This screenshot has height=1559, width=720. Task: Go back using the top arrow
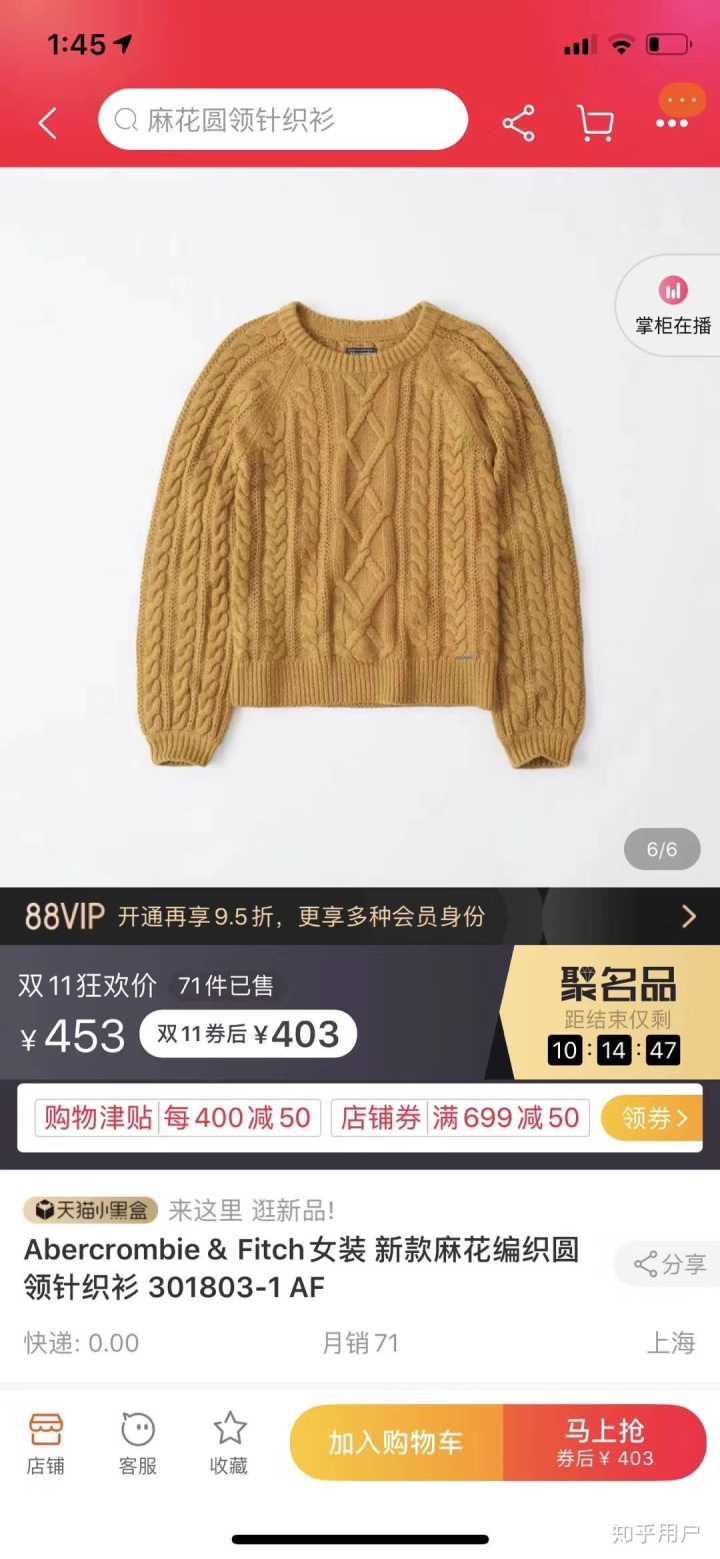[47, 123]
